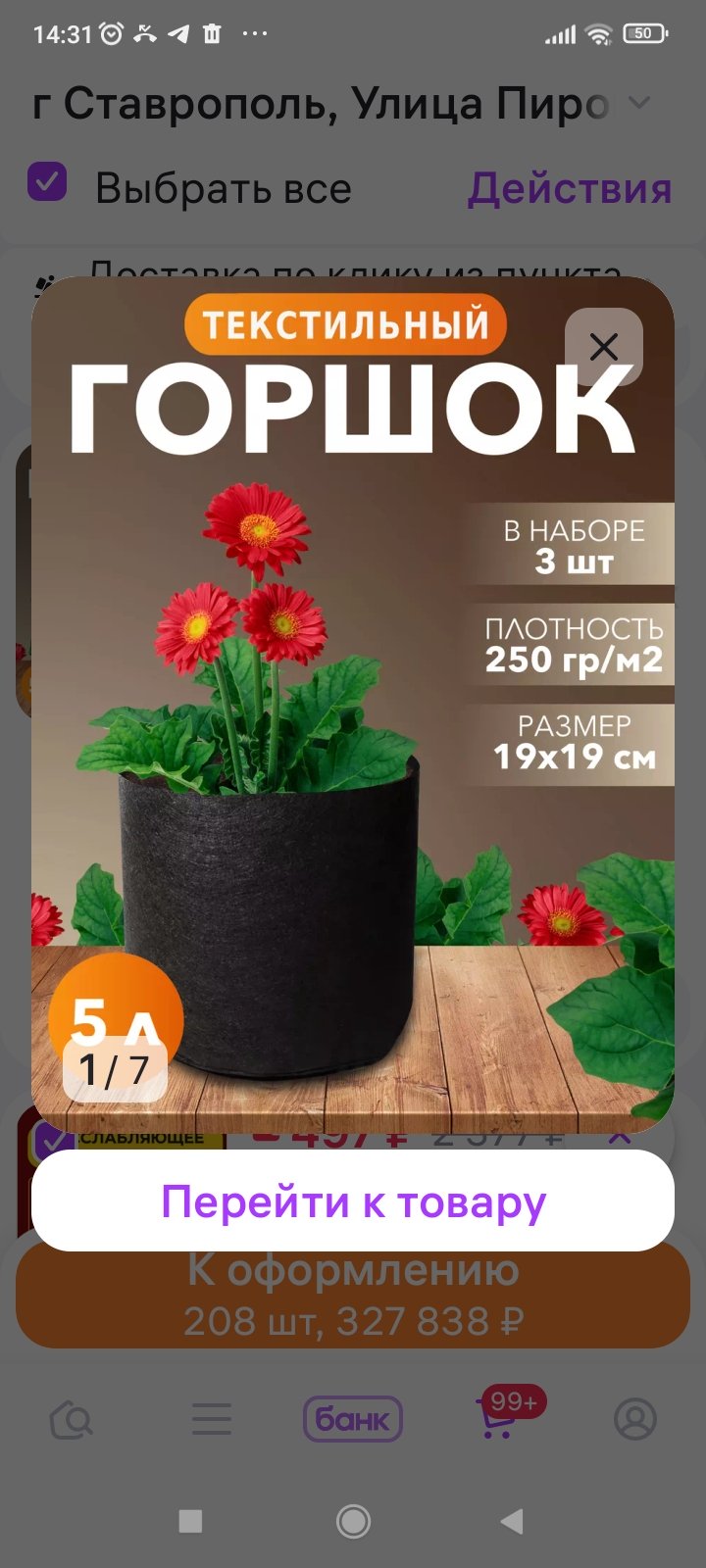Expand the delivery address dropdown
Screen dimensions: 706x1568
point(638,103)
